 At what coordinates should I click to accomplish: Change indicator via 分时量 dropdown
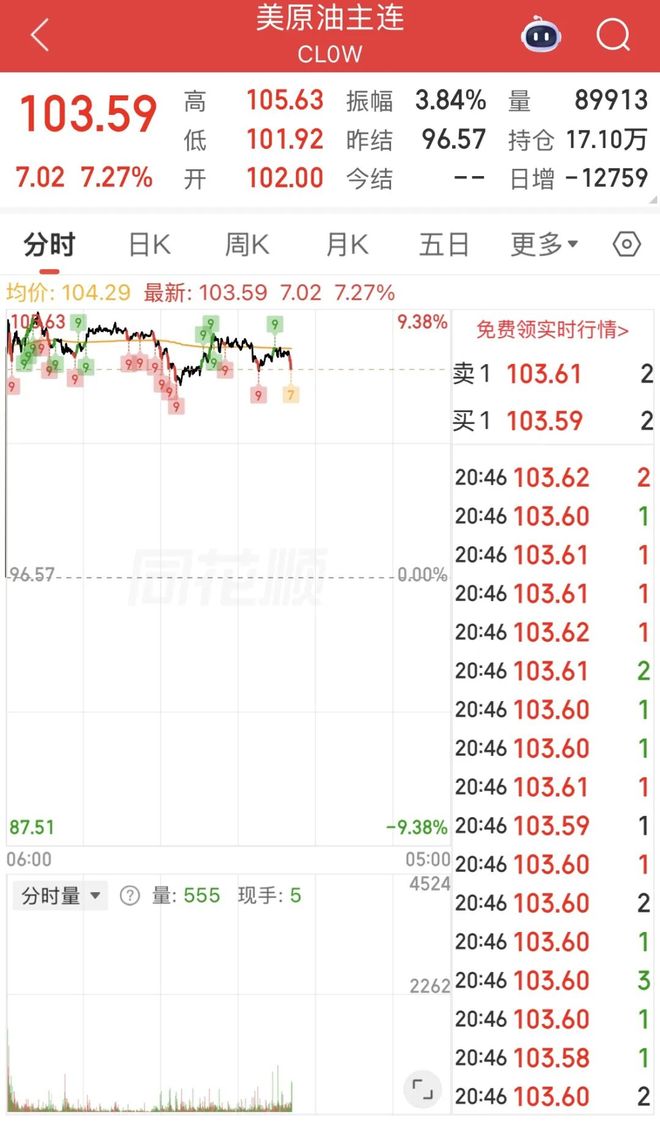point(62,896)
